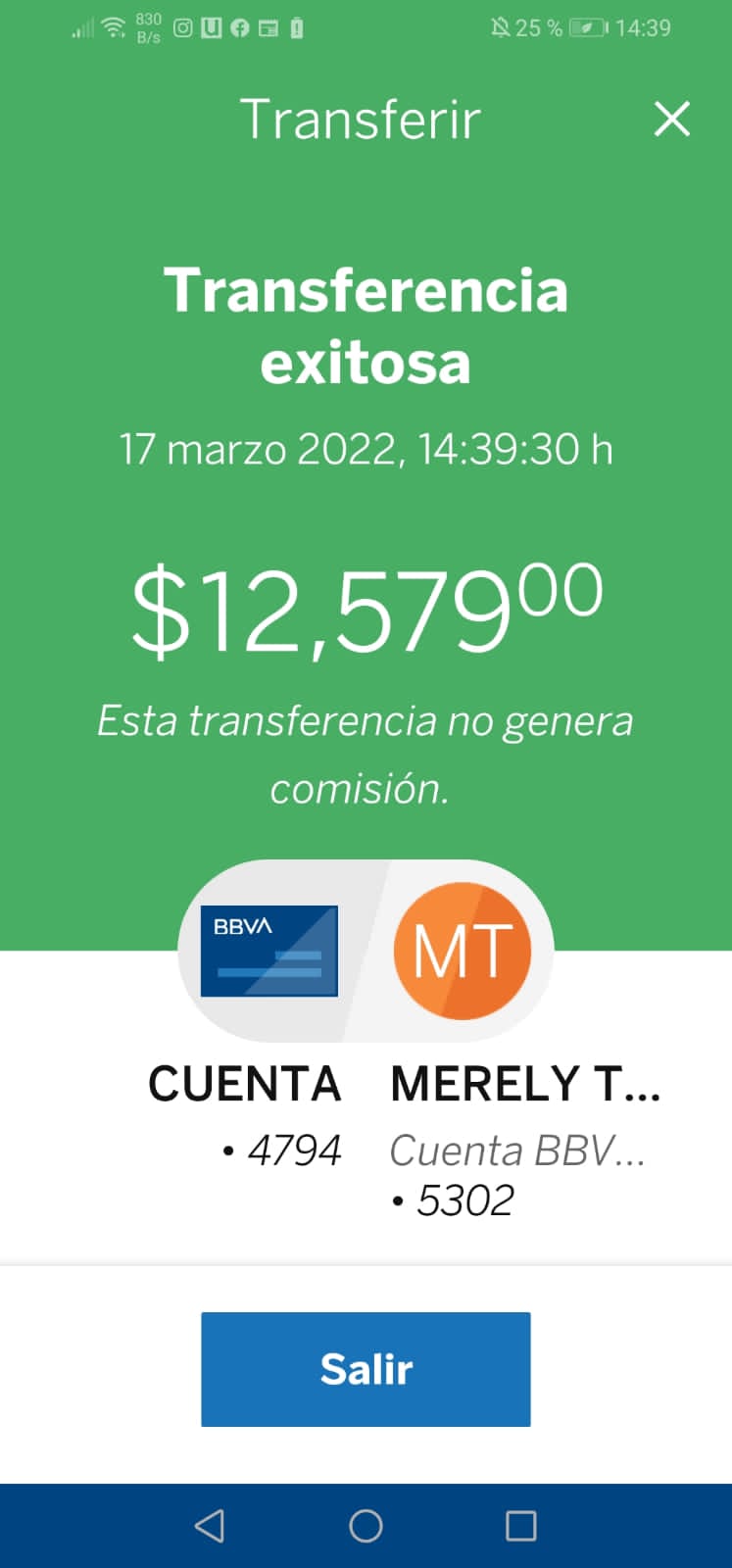Tap the Salir button
Screen dimensions: 732x1568
click(x=366, y=1369)
